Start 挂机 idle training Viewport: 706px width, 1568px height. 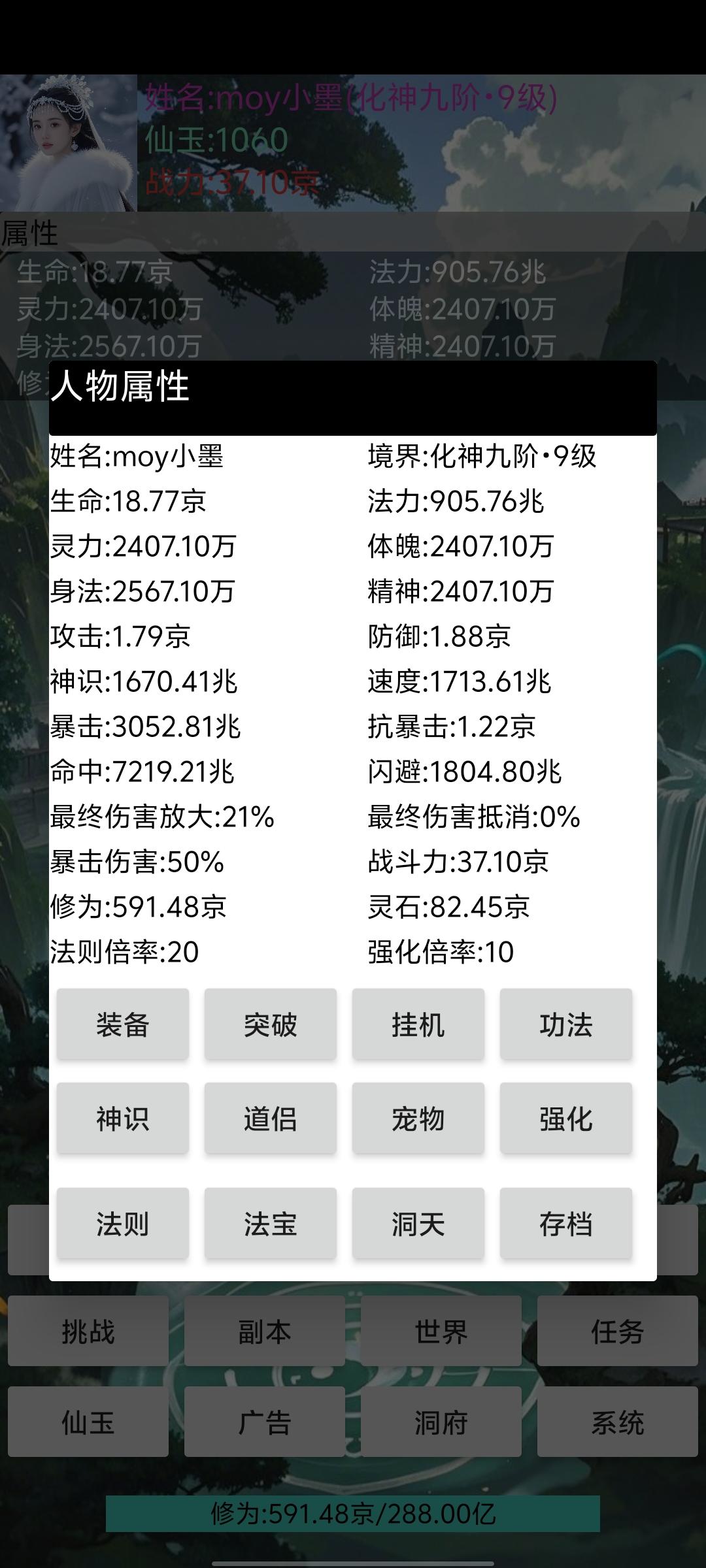pos(418,1026)
